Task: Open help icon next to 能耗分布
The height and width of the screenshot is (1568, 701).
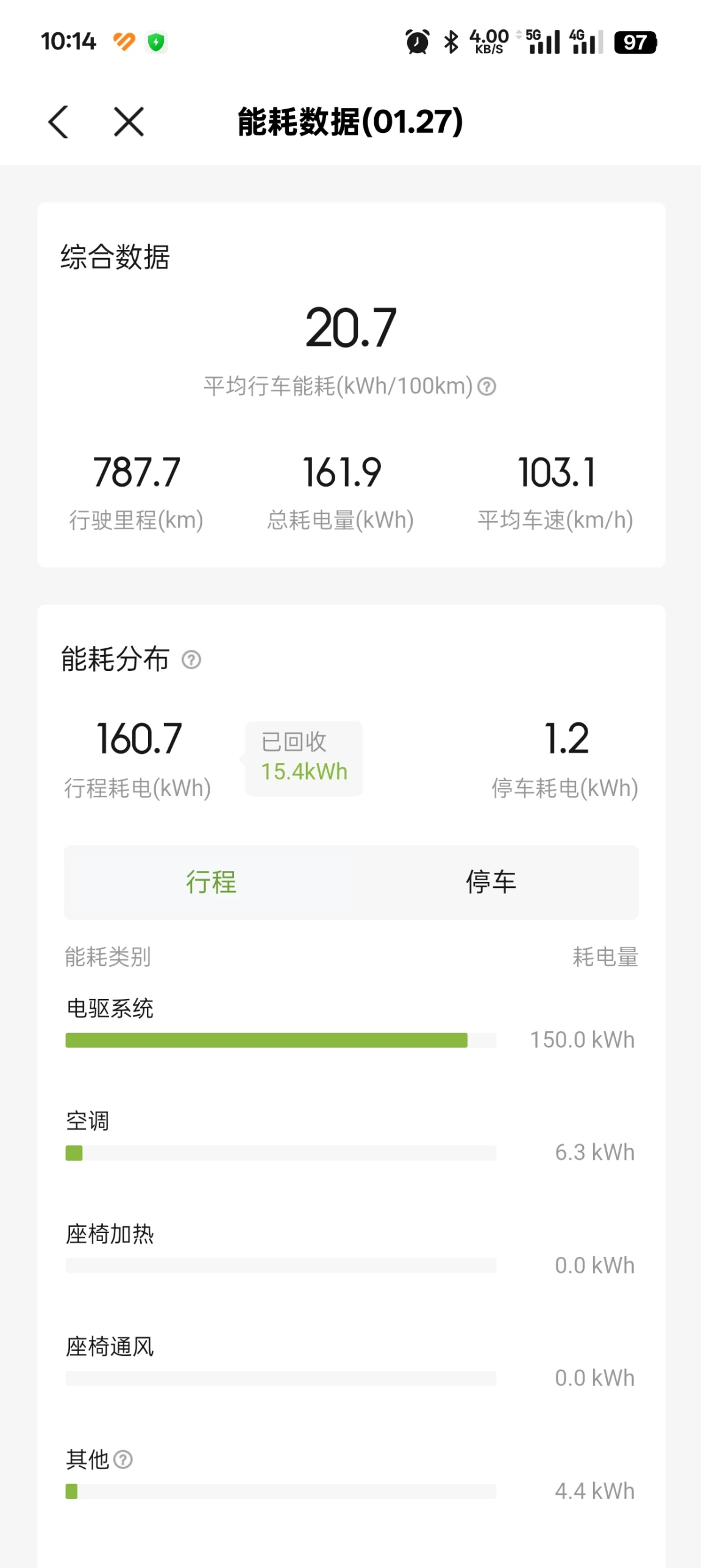Action: [191, 659]
